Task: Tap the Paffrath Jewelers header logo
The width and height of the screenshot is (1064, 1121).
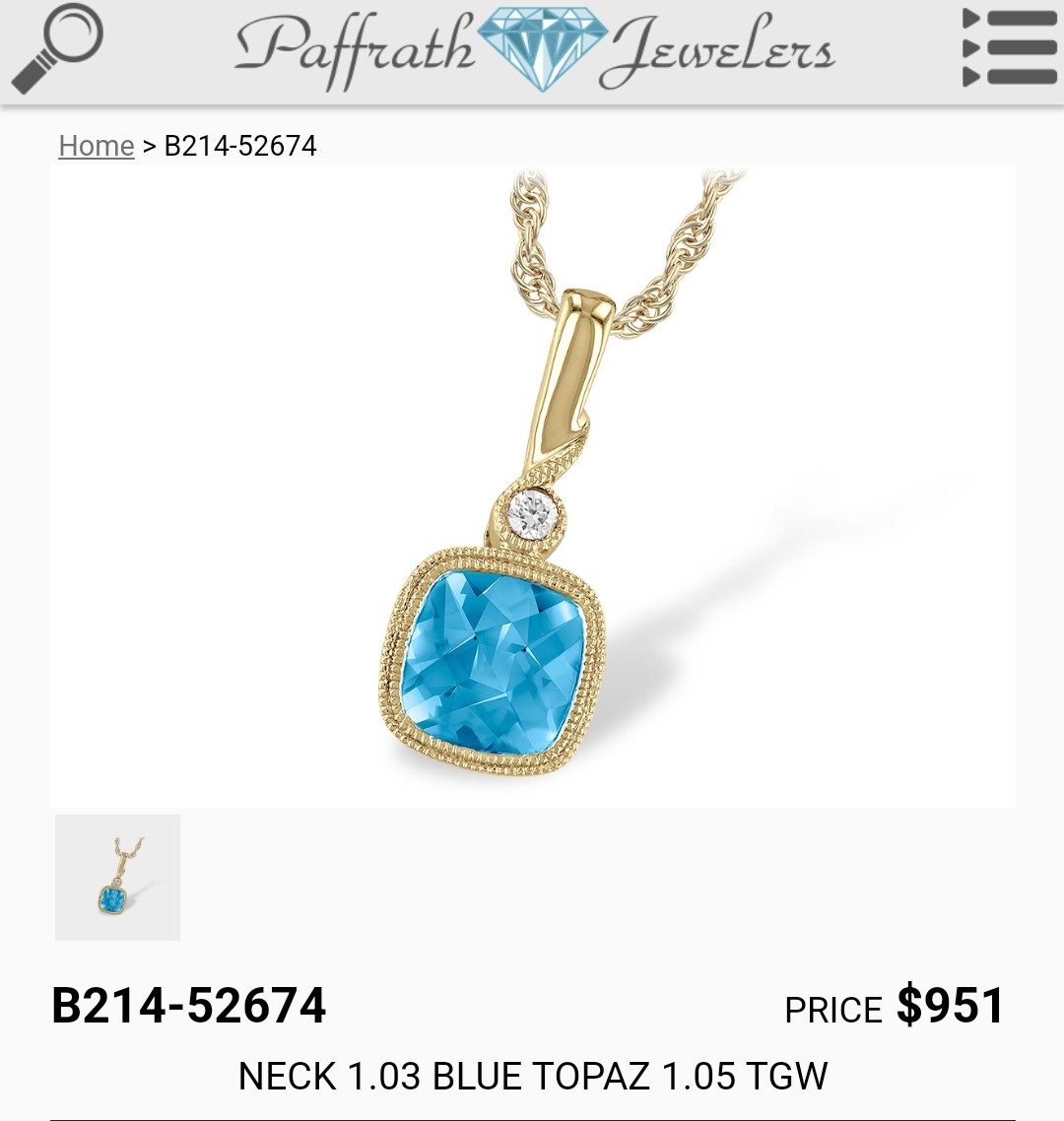Action: 534,48
